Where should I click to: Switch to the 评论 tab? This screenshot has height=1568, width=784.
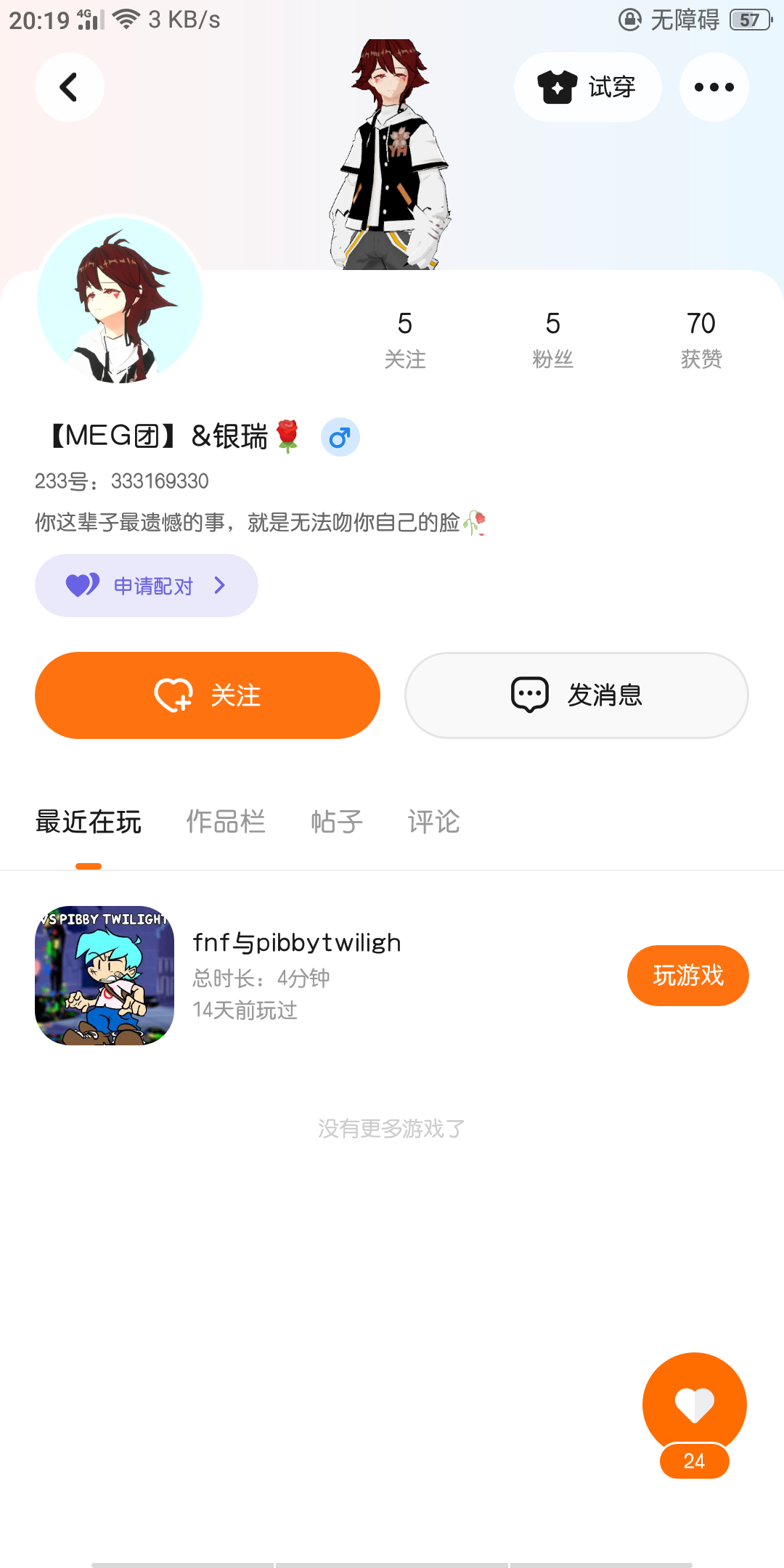point(433,822)
